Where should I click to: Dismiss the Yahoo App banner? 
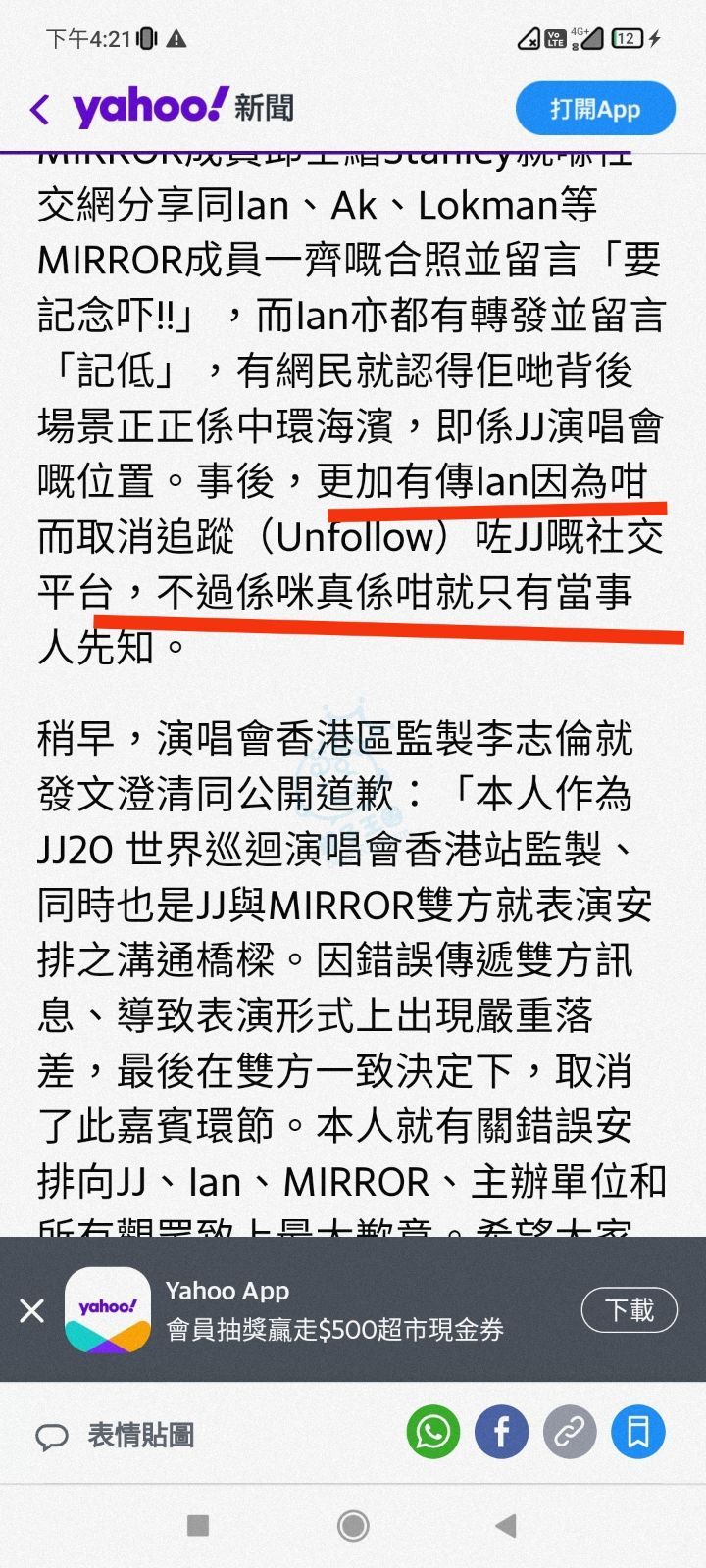click(x=32, y=1310)
